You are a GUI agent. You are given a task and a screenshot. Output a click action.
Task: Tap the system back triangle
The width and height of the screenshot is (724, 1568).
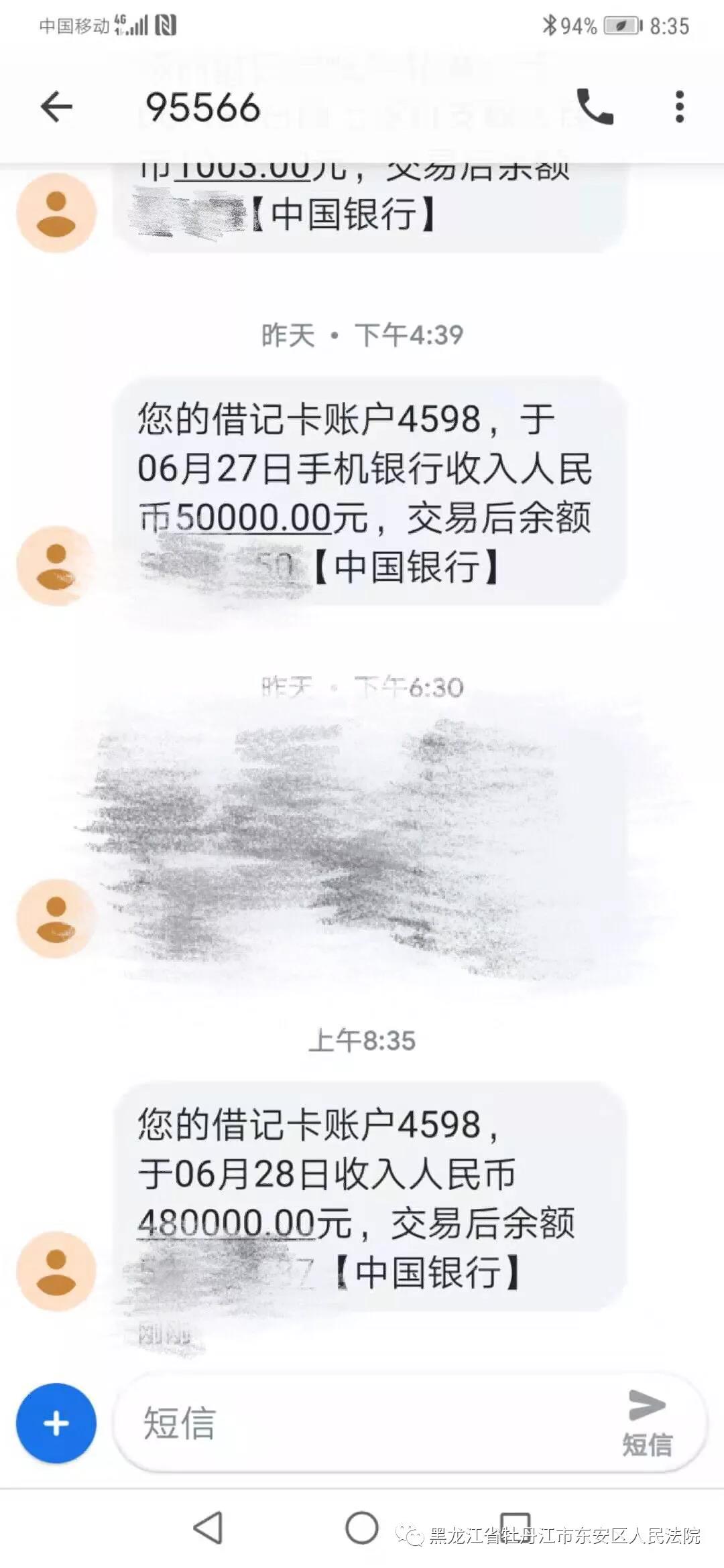coord(208,1528)
